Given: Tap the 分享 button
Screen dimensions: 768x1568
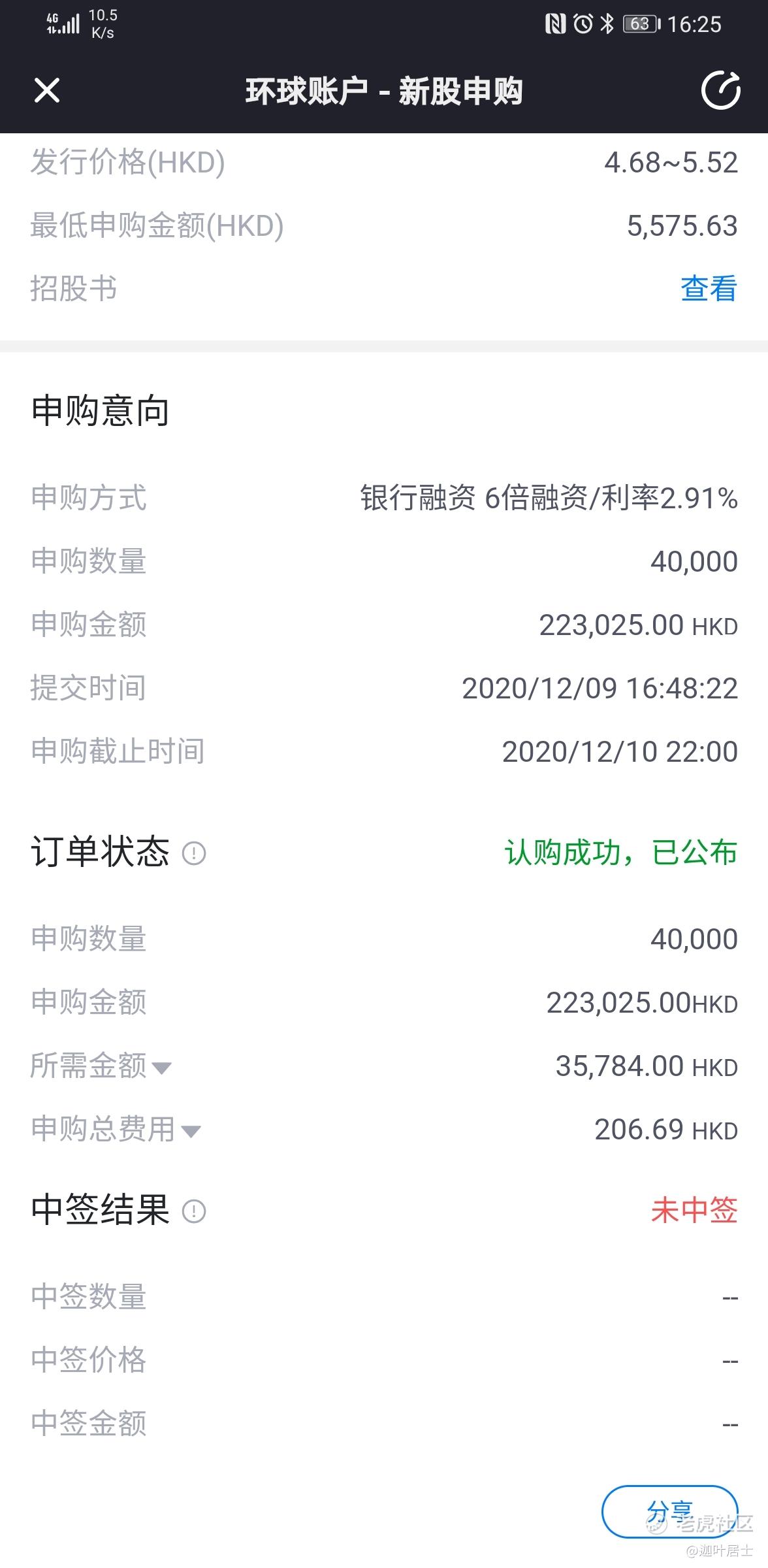Looking at the screenshot, I should coord(670,1512).
